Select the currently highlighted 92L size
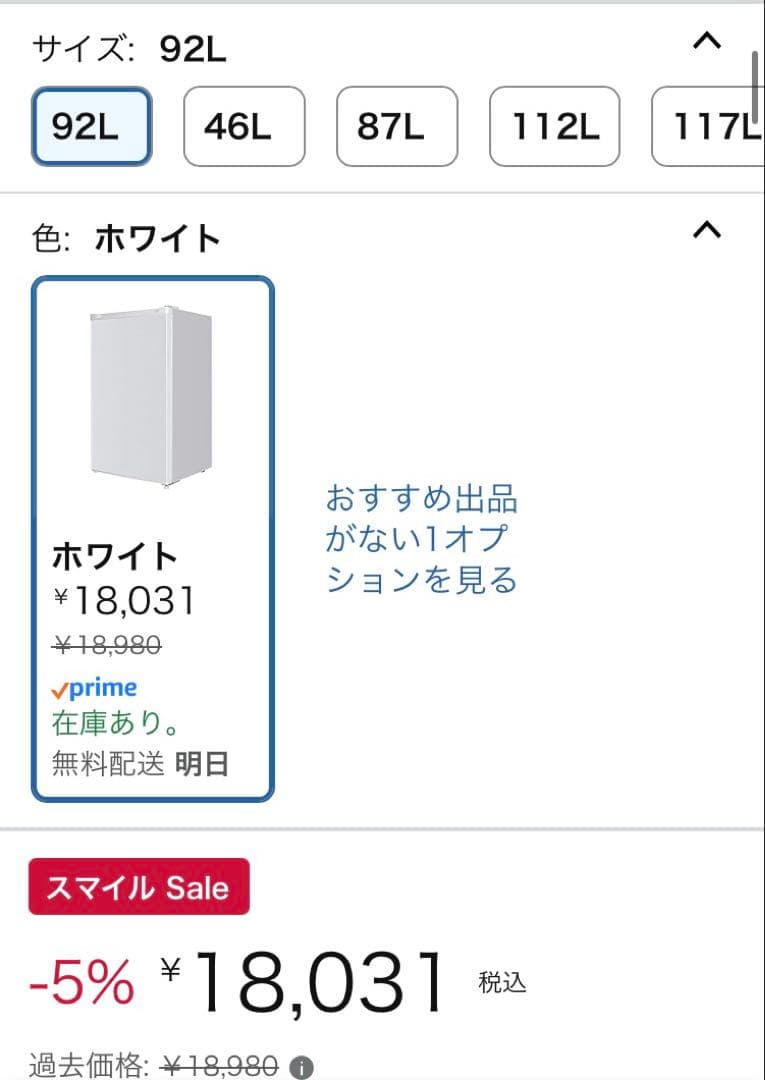The width and height of the screenshot is (765, 1080). [90, 127]
